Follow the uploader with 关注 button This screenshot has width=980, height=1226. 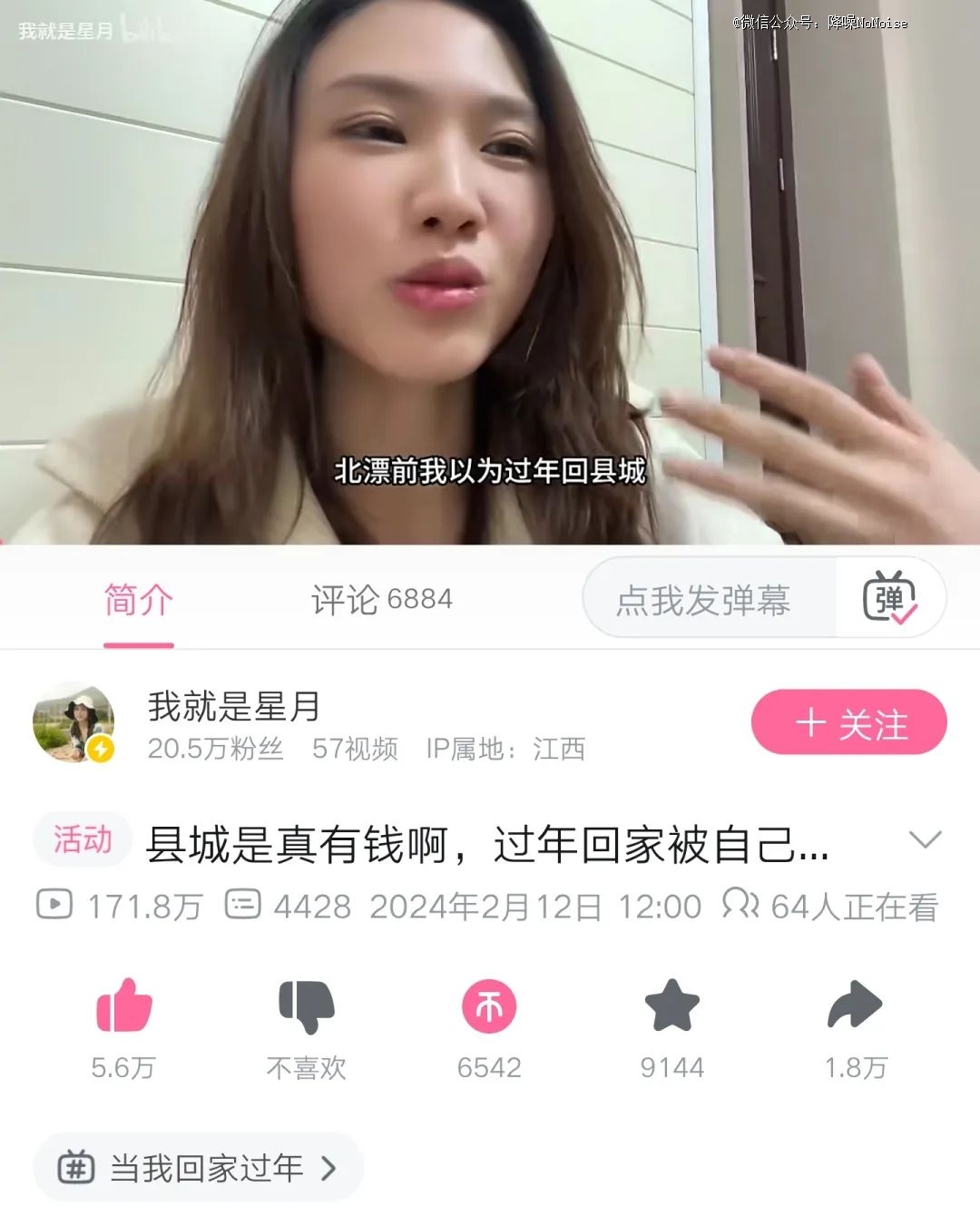(848, 723)
